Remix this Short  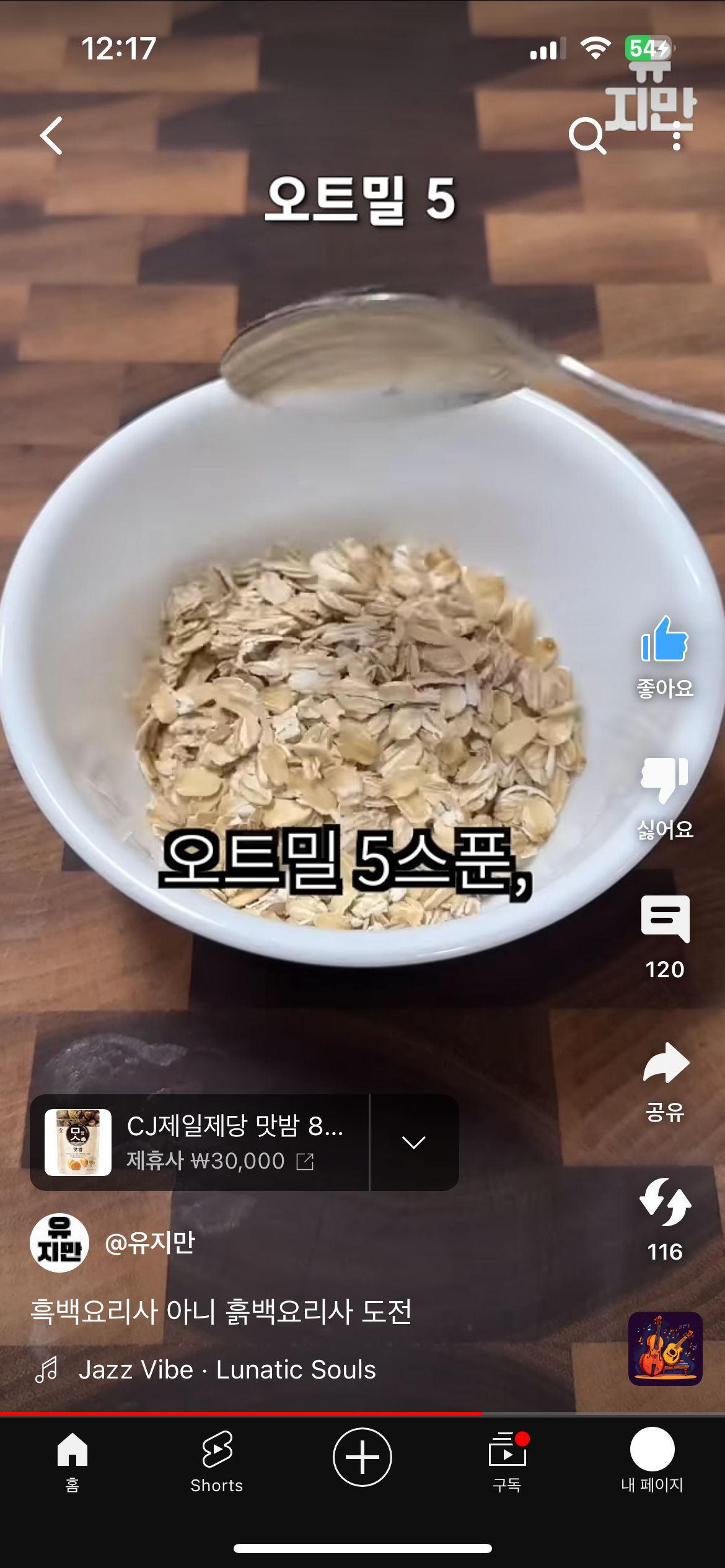[666, 1203]
